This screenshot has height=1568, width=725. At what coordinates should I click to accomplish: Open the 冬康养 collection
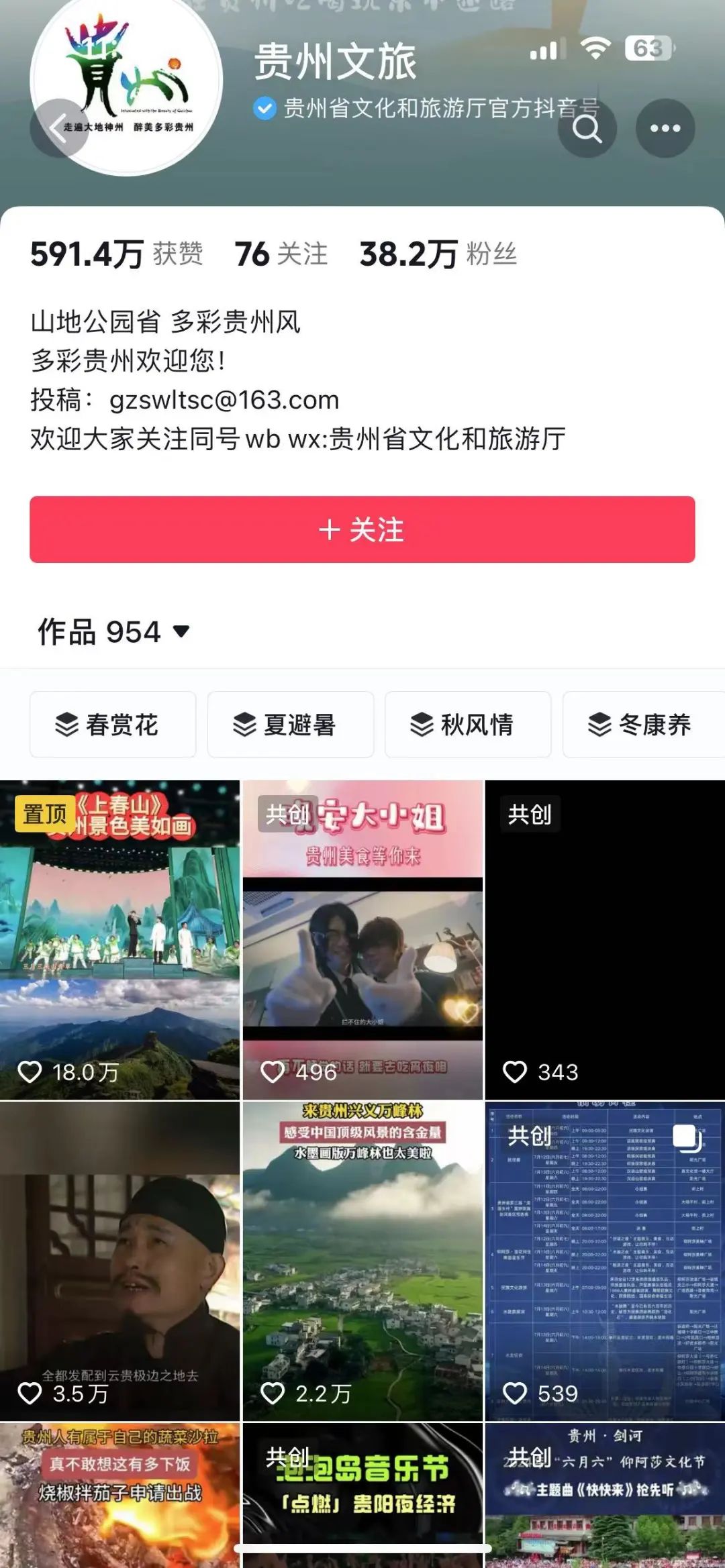point(641,725)
